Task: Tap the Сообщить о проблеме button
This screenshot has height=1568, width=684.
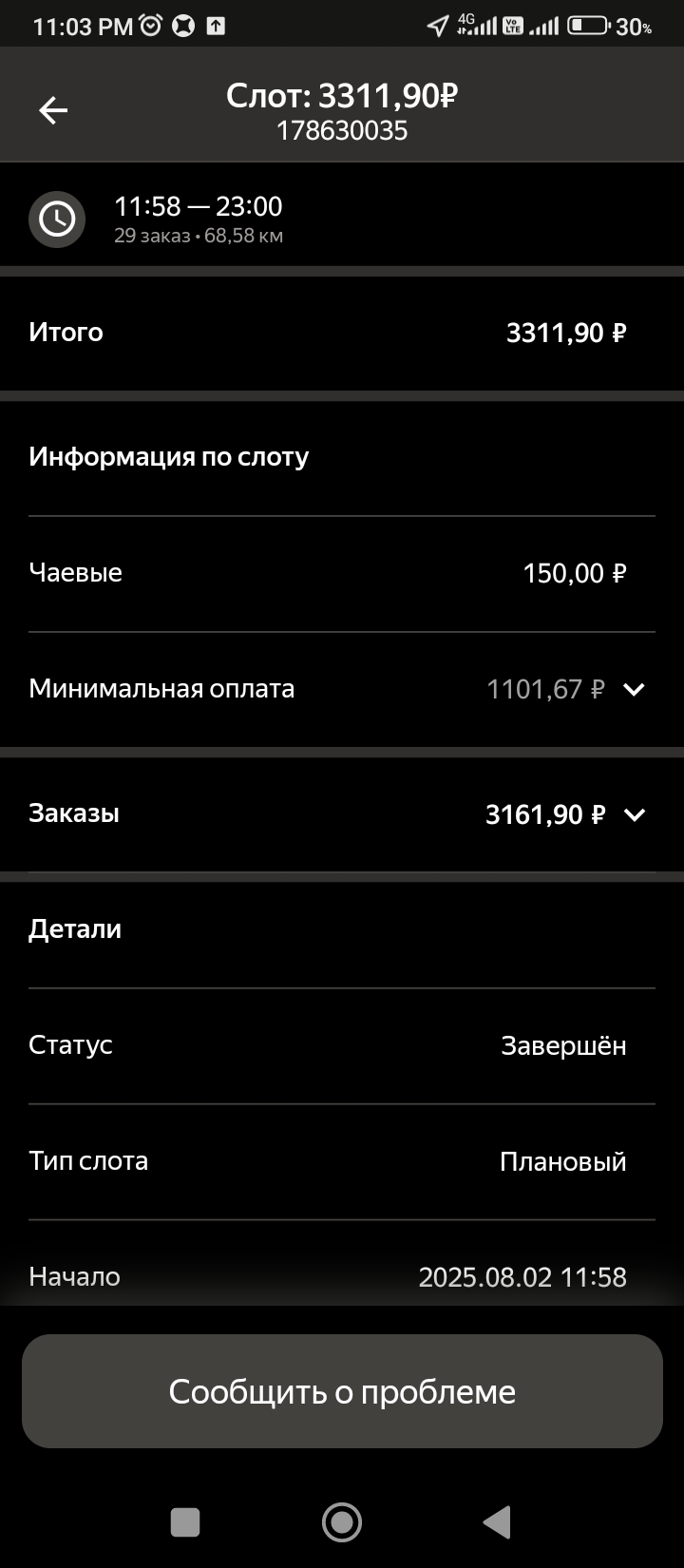Action: click(342, 1391)
